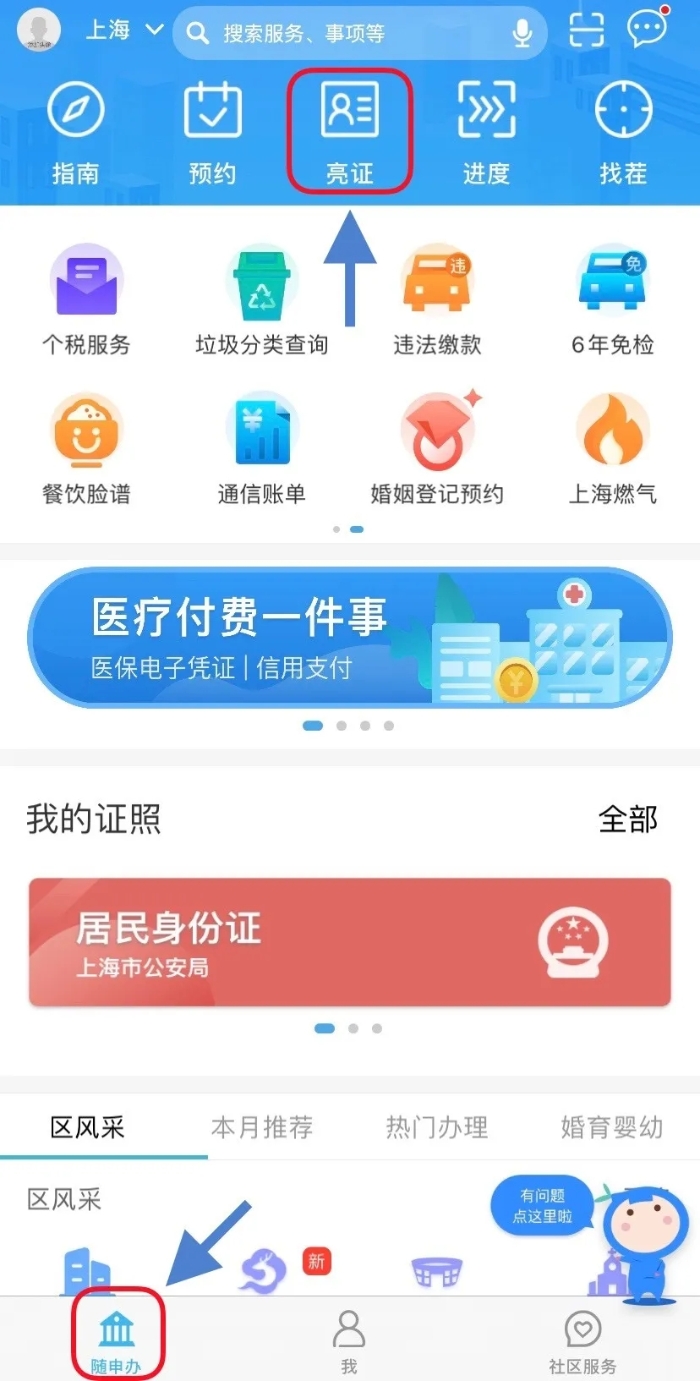700x1381 pixels.
Task: Open the 找茬 shortcut
Action: pos(623,130)
